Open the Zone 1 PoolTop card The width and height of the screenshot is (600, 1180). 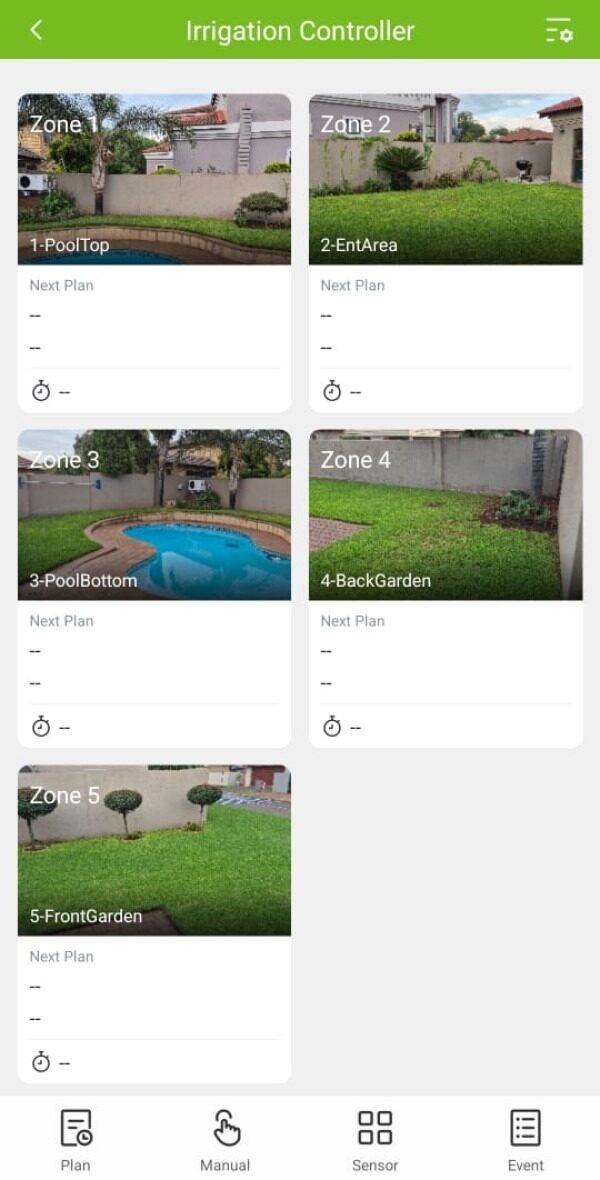point(154,180)
